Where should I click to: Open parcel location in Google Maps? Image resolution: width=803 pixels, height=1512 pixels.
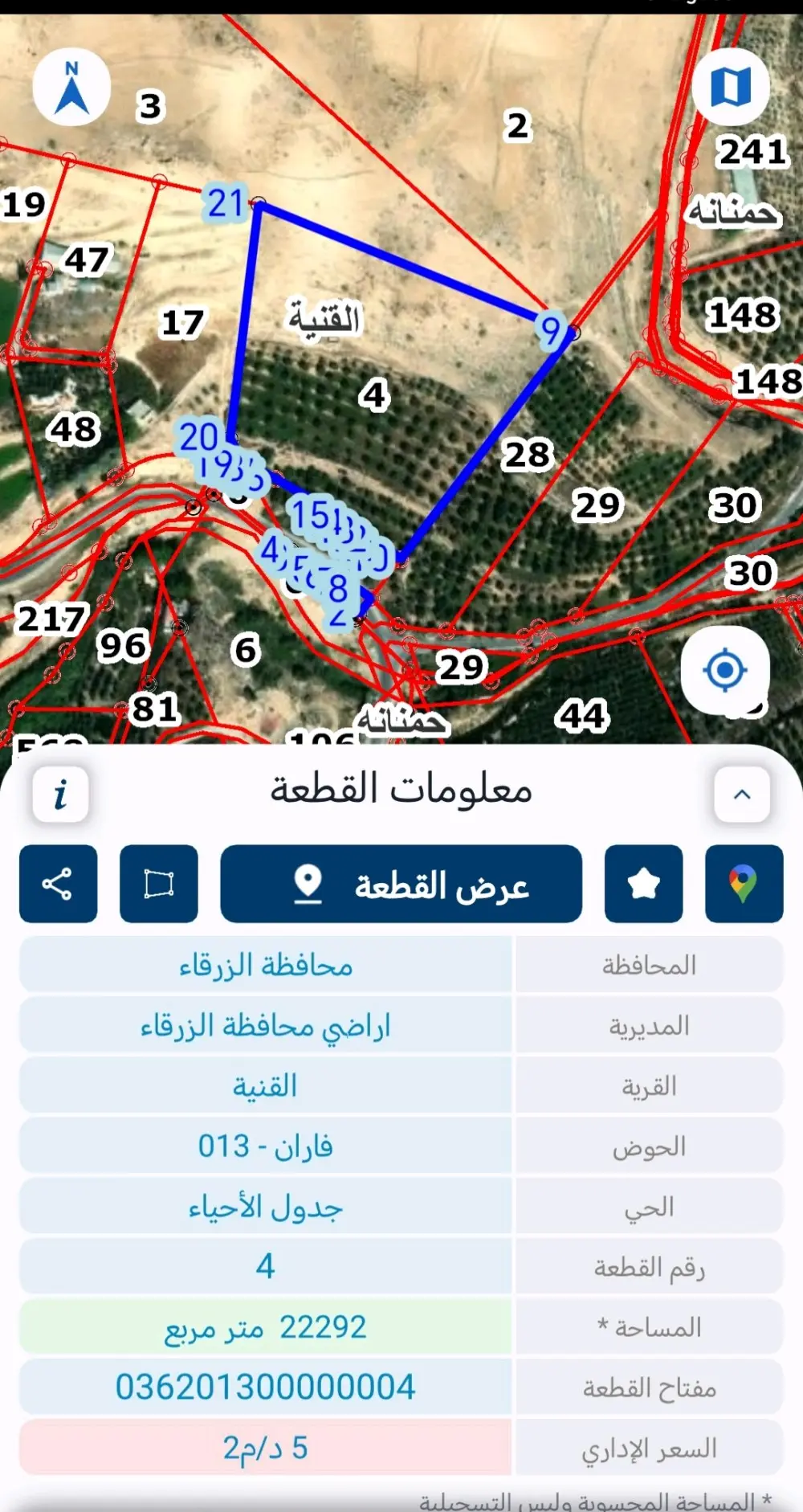pos(744,883)
